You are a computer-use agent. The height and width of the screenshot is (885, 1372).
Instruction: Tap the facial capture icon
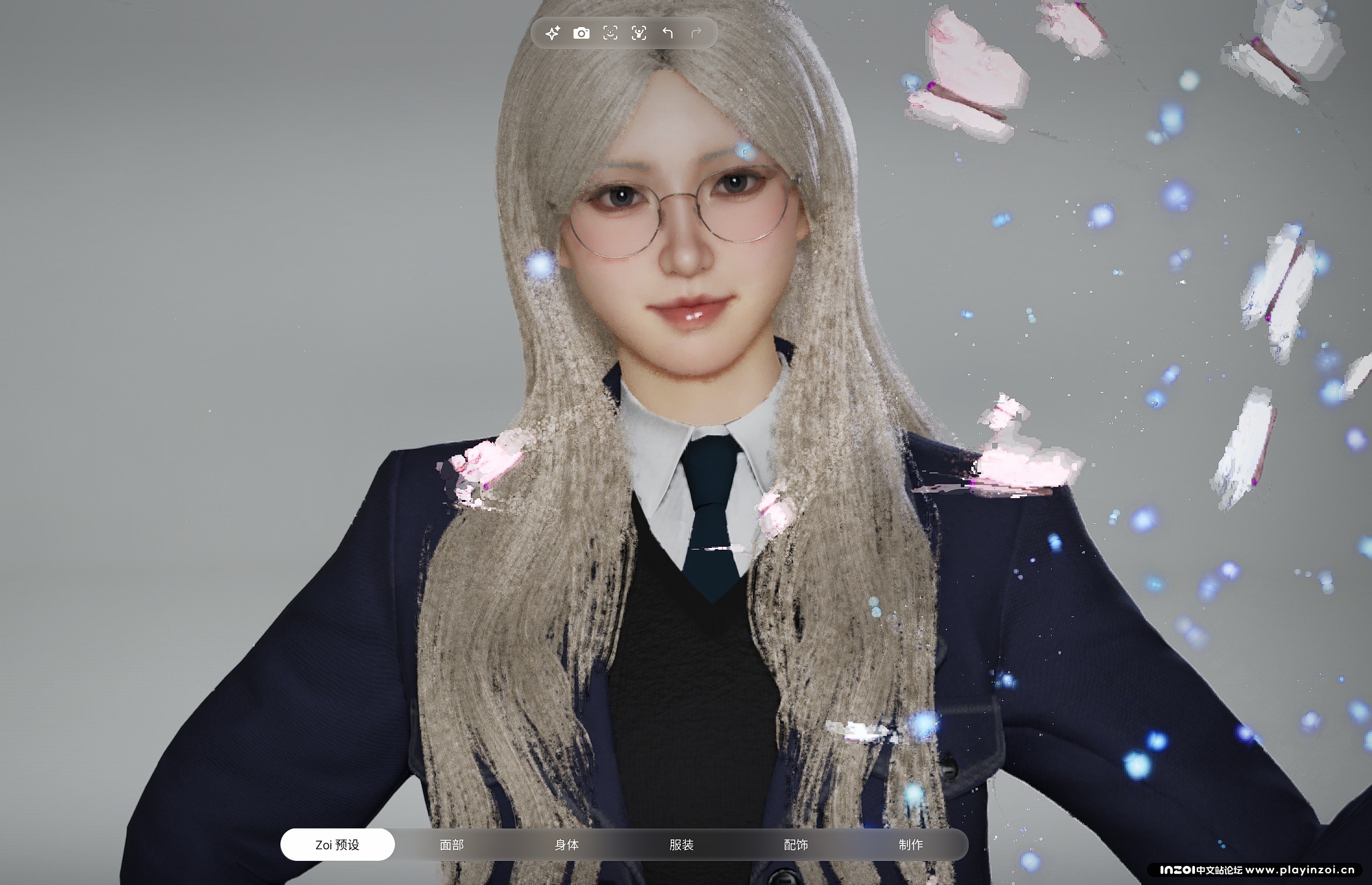[x=610, y=33]
